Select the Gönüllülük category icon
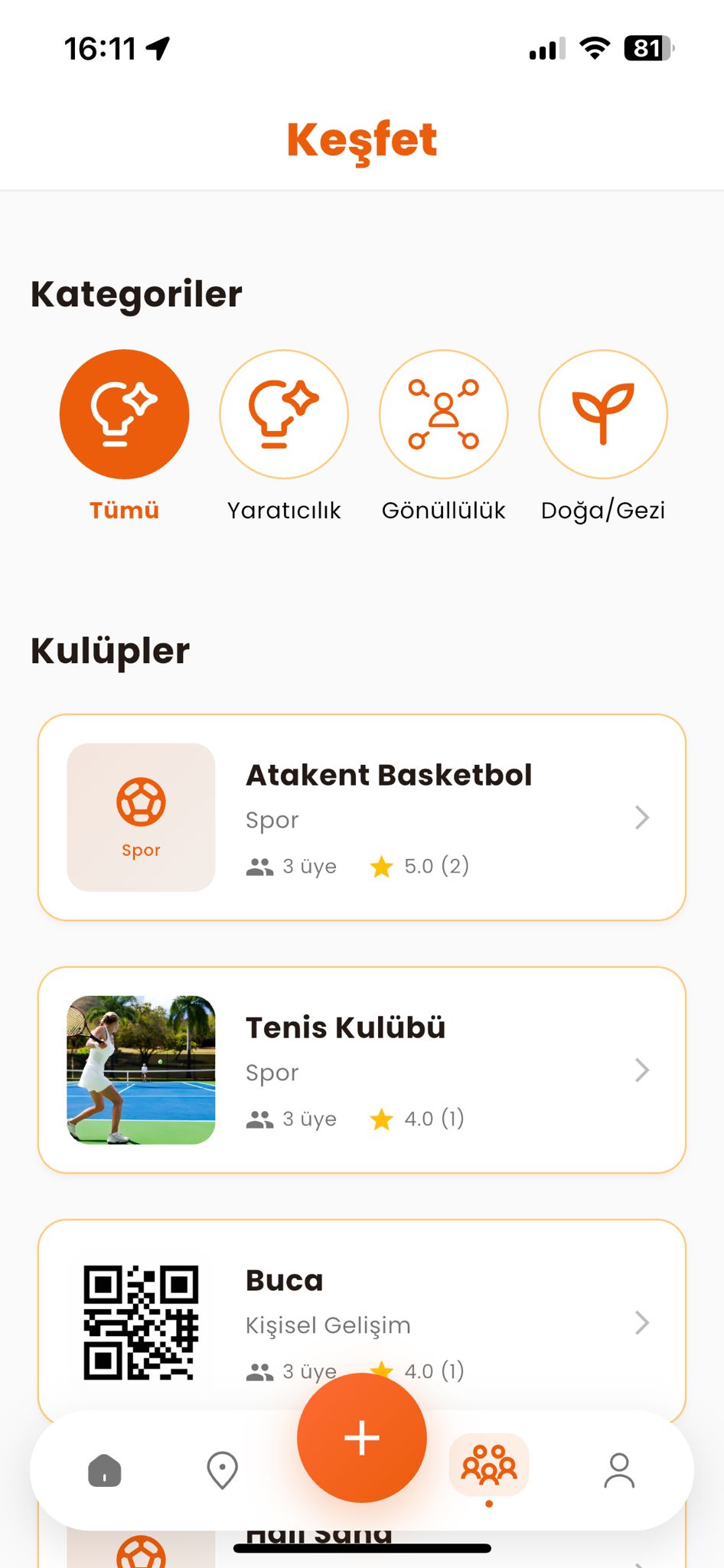 tap(444, 413)
